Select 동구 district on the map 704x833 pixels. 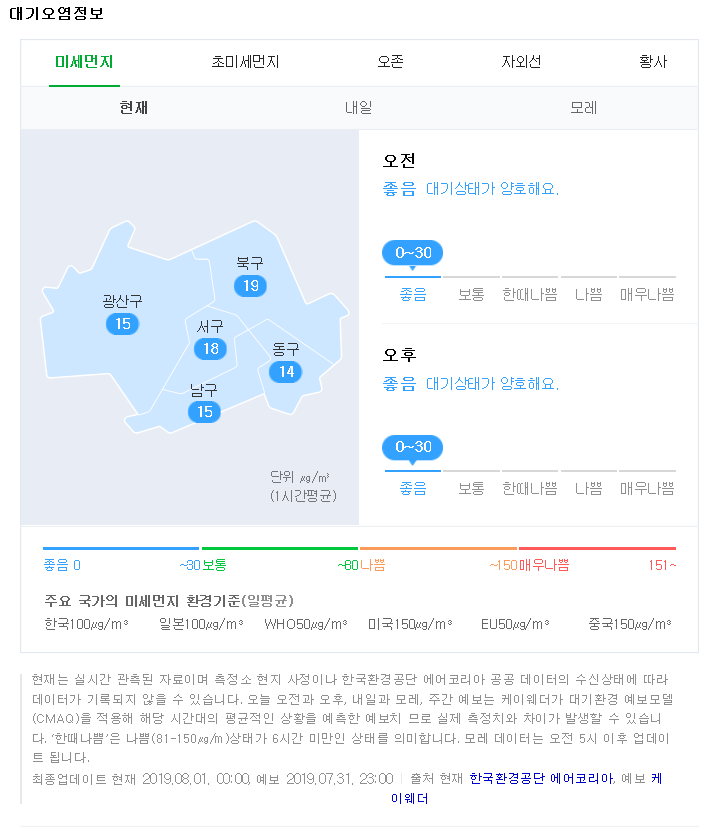(x=286, y=362)
